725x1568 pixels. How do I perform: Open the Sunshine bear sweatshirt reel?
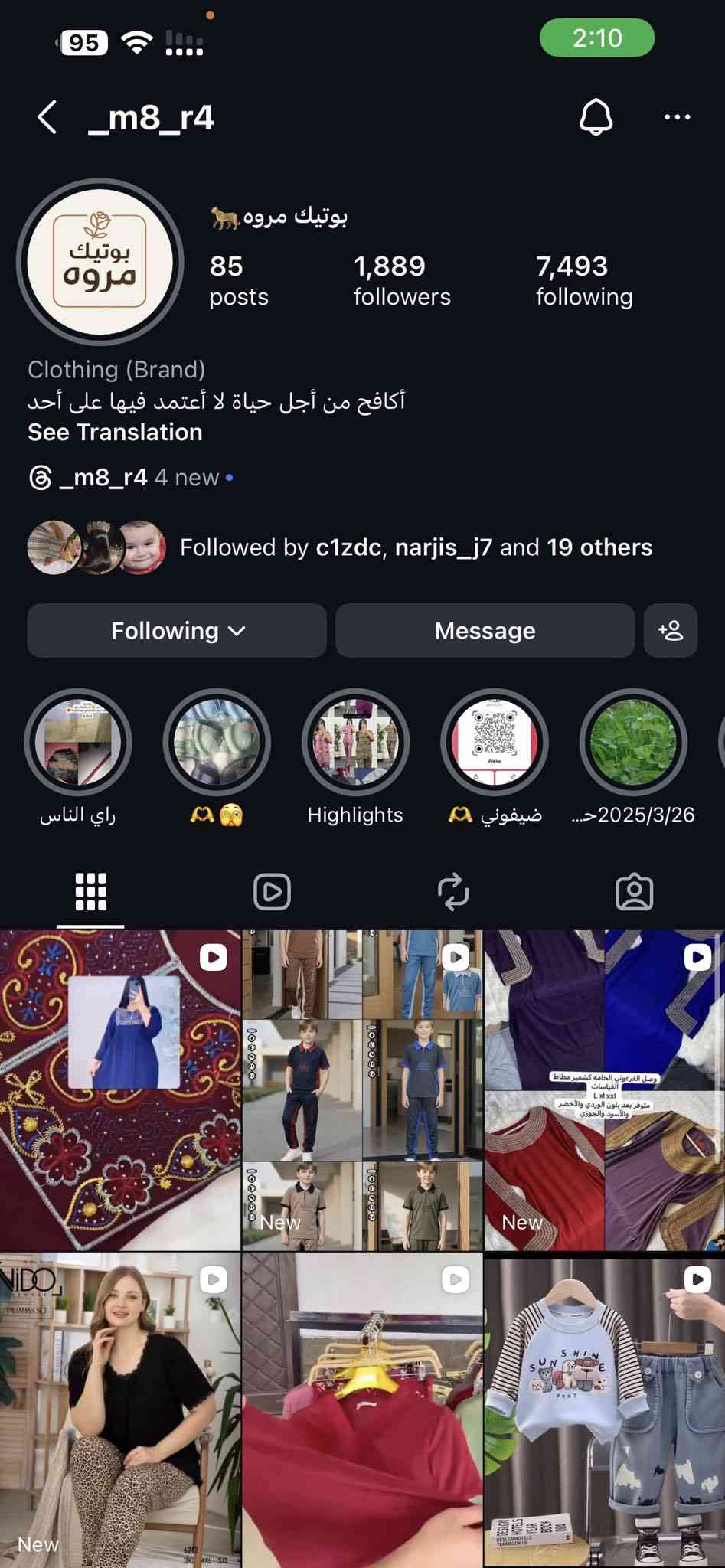coord(604,1410)
